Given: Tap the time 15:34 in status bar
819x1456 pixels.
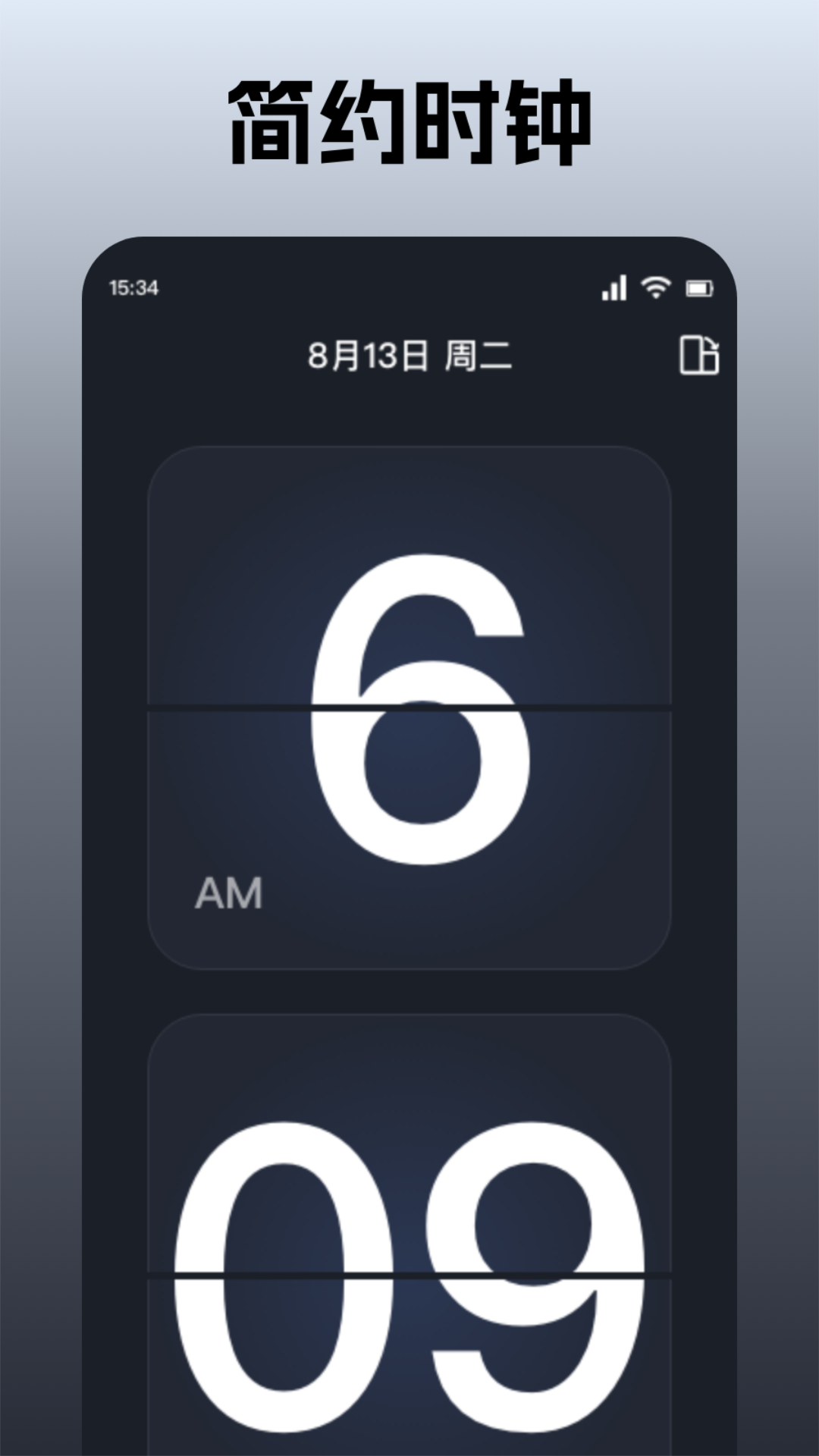Looking at the screenshot, I should coord(135,286).
